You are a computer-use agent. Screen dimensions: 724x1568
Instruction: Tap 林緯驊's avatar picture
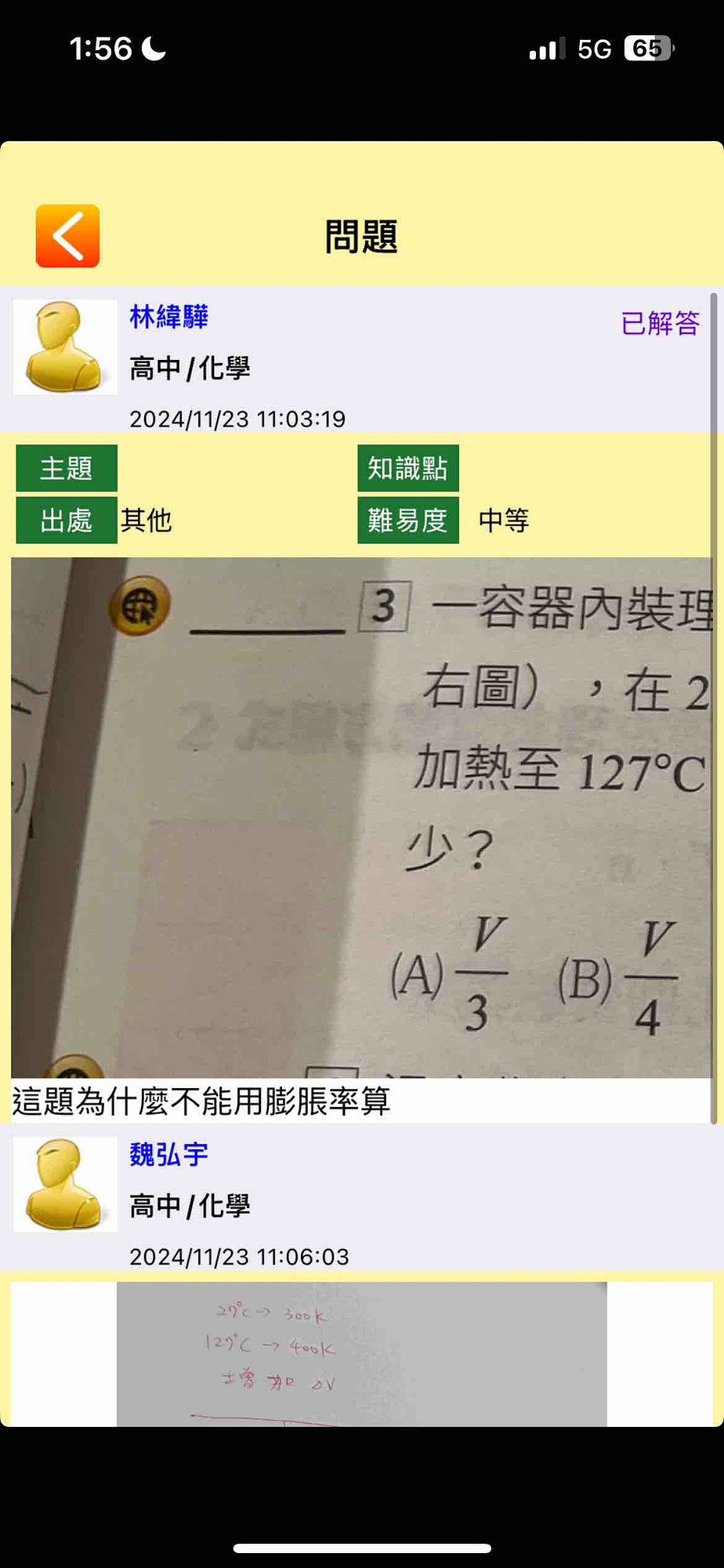click(65, 347)
